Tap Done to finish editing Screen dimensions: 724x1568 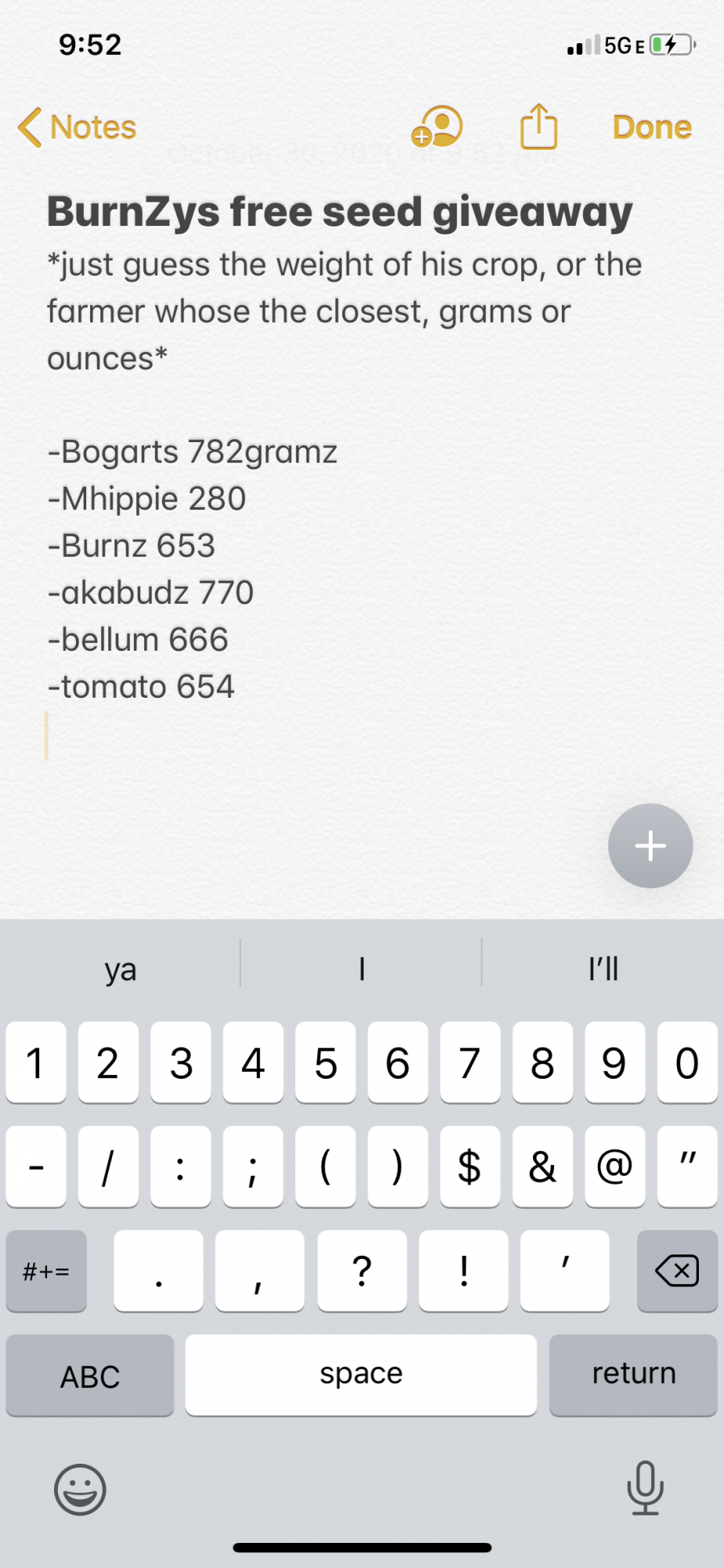(x=652, y=128)
